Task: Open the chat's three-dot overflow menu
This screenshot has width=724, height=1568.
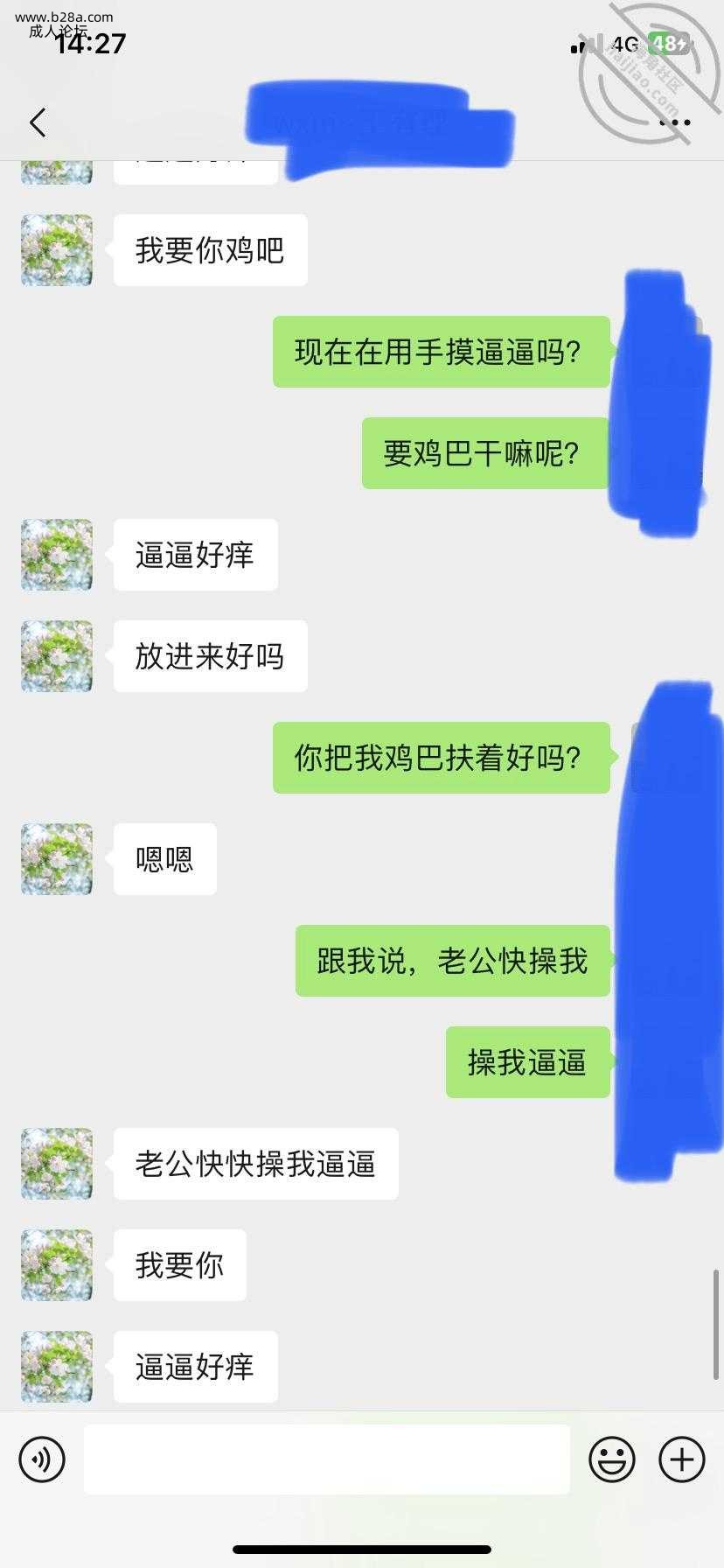Action: click(674, 122)
